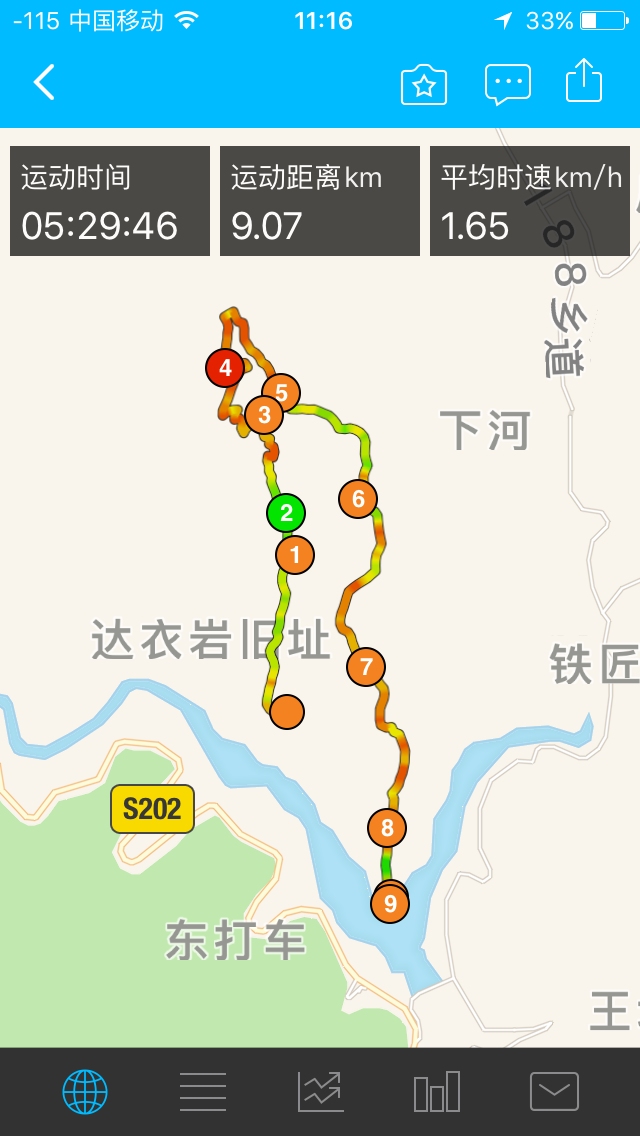Open the favorite photos star icon

tap(423, 84)
